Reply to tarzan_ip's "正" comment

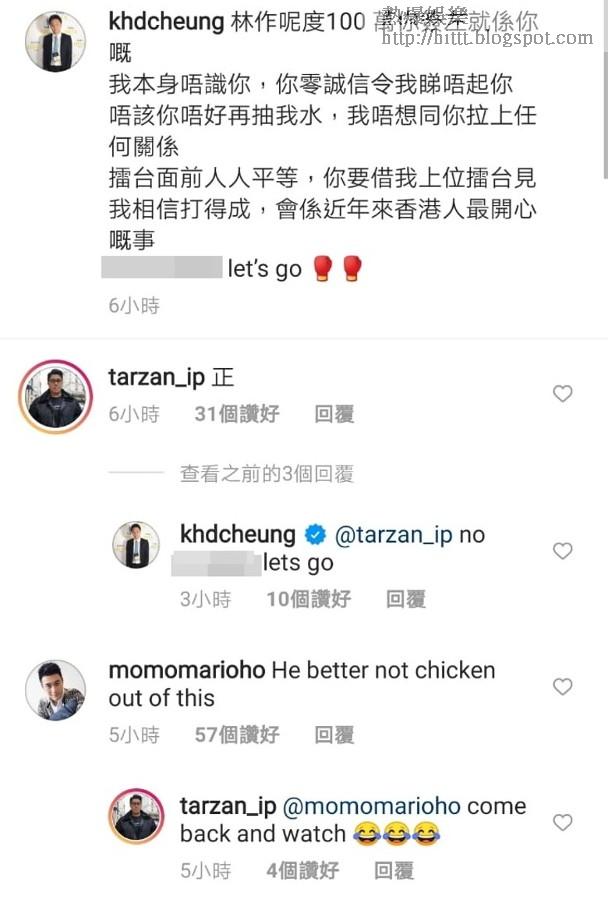[x=334, y=414]
